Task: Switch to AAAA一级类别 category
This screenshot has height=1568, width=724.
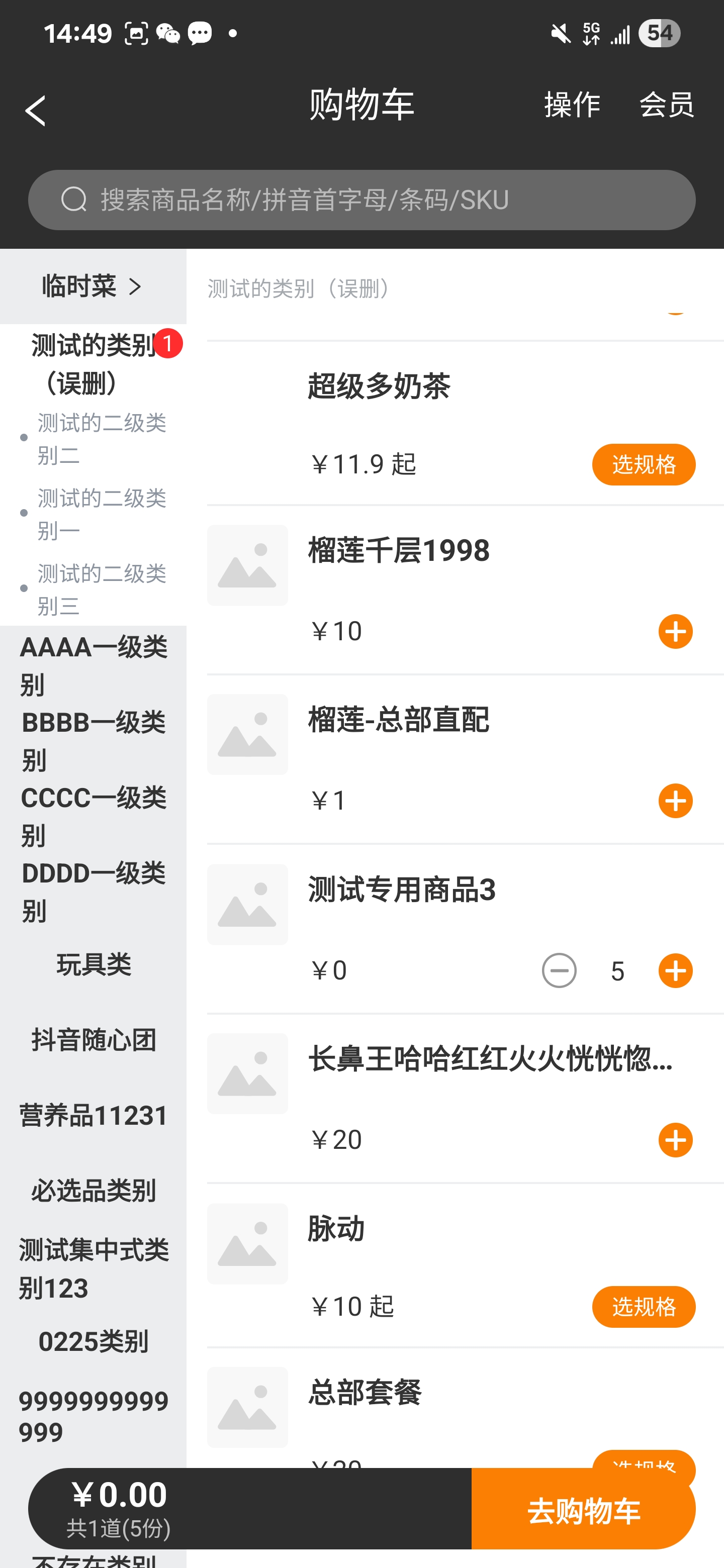Action: click(93, 665)
